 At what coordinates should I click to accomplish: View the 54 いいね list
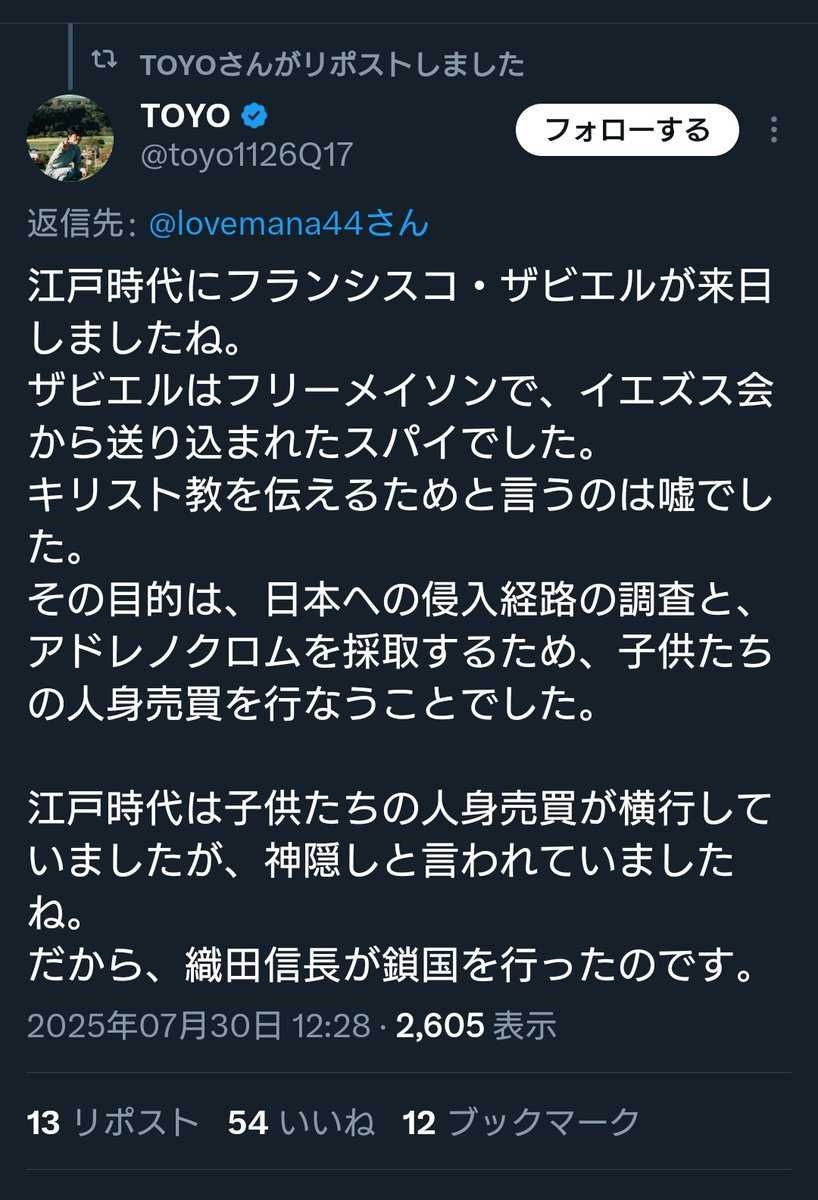coord(301,1123)
